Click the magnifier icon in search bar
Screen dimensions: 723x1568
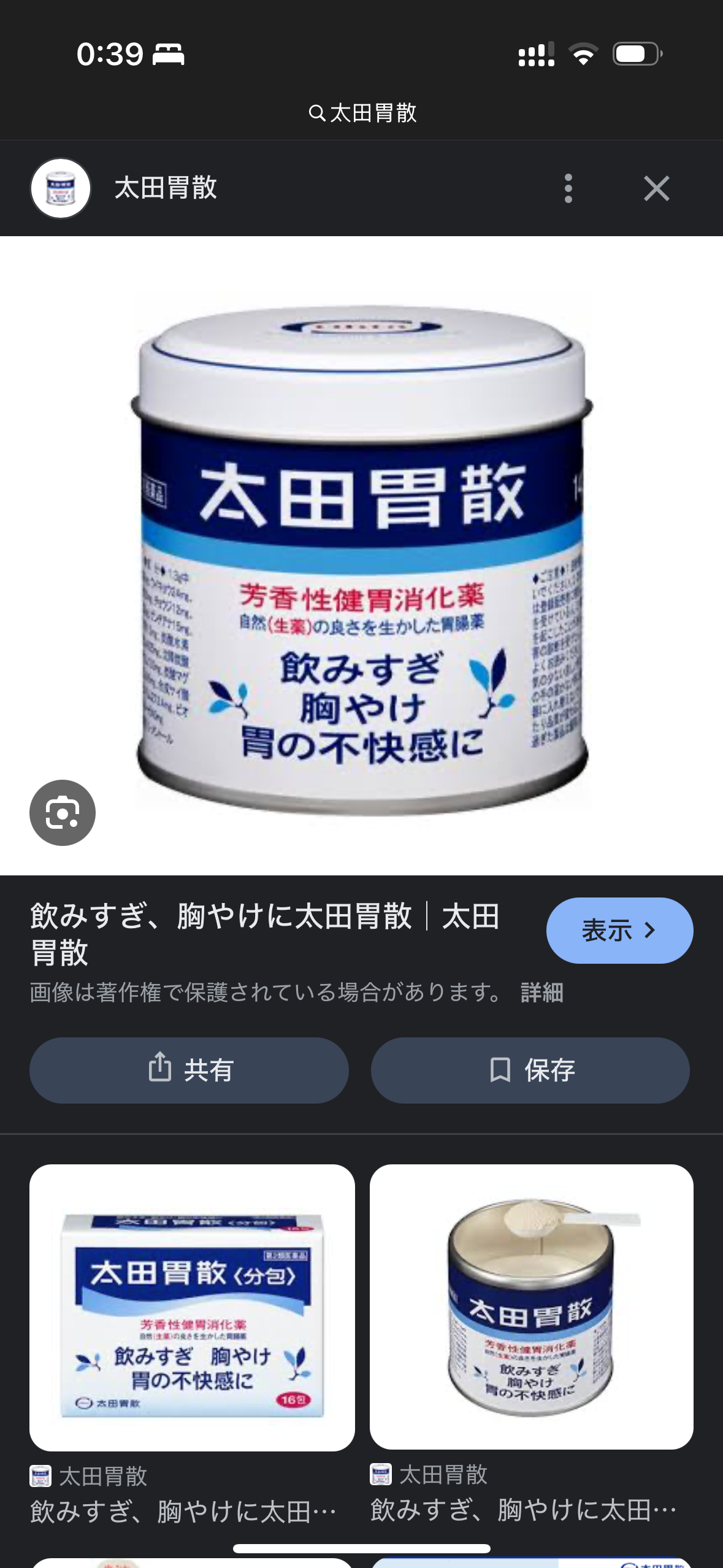pos(317,113)
